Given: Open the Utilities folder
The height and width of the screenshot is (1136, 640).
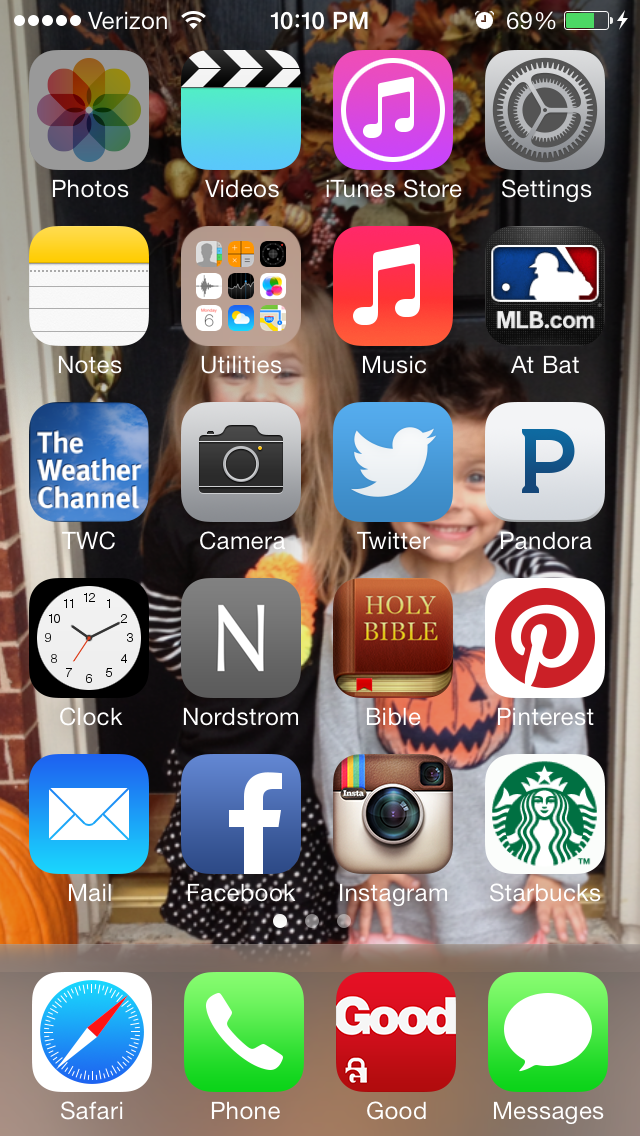Looking at the screenshot, I should (241, 286).
